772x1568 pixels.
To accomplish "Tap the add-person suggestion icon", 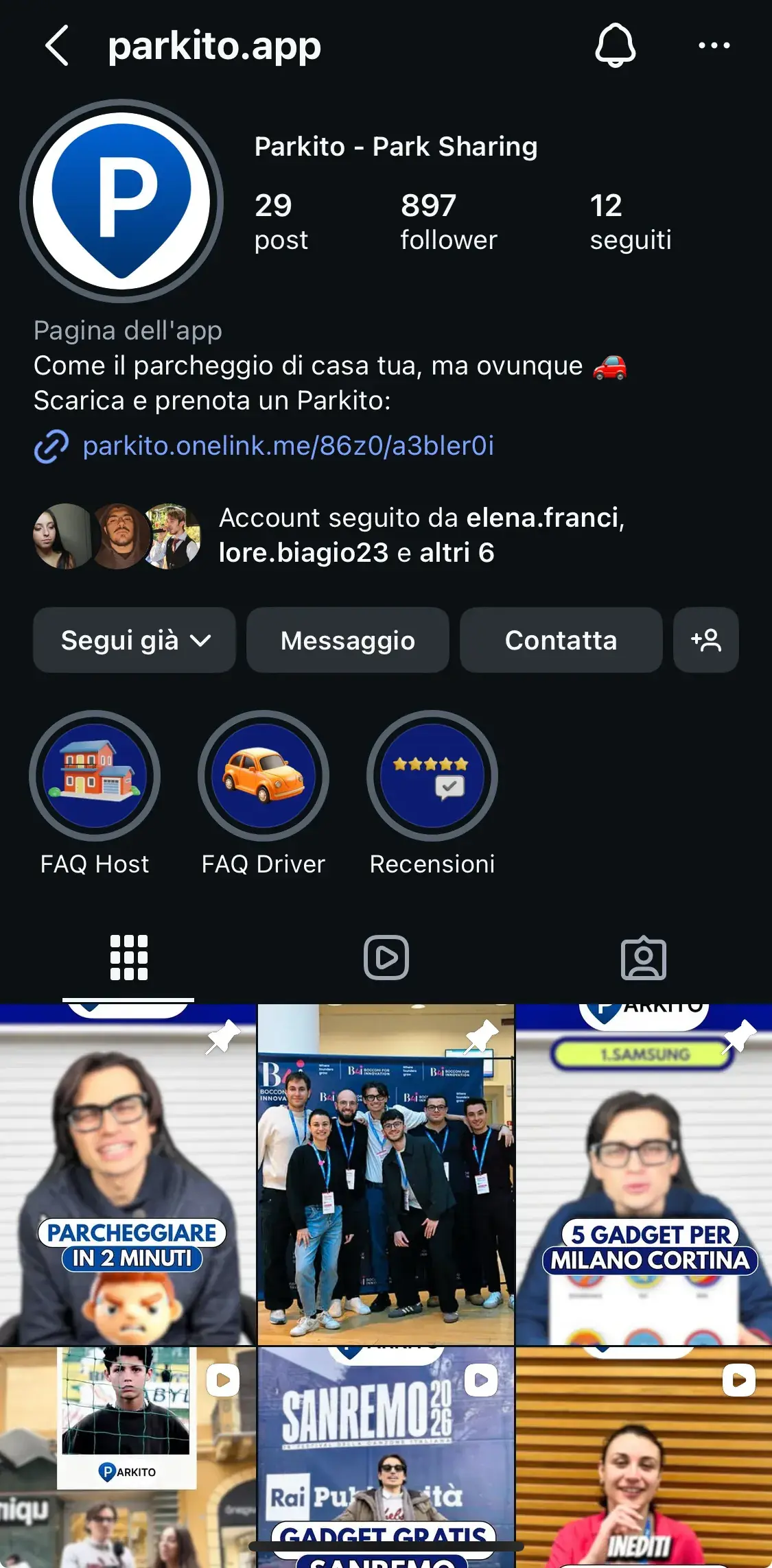I will (x=706, y=640).
